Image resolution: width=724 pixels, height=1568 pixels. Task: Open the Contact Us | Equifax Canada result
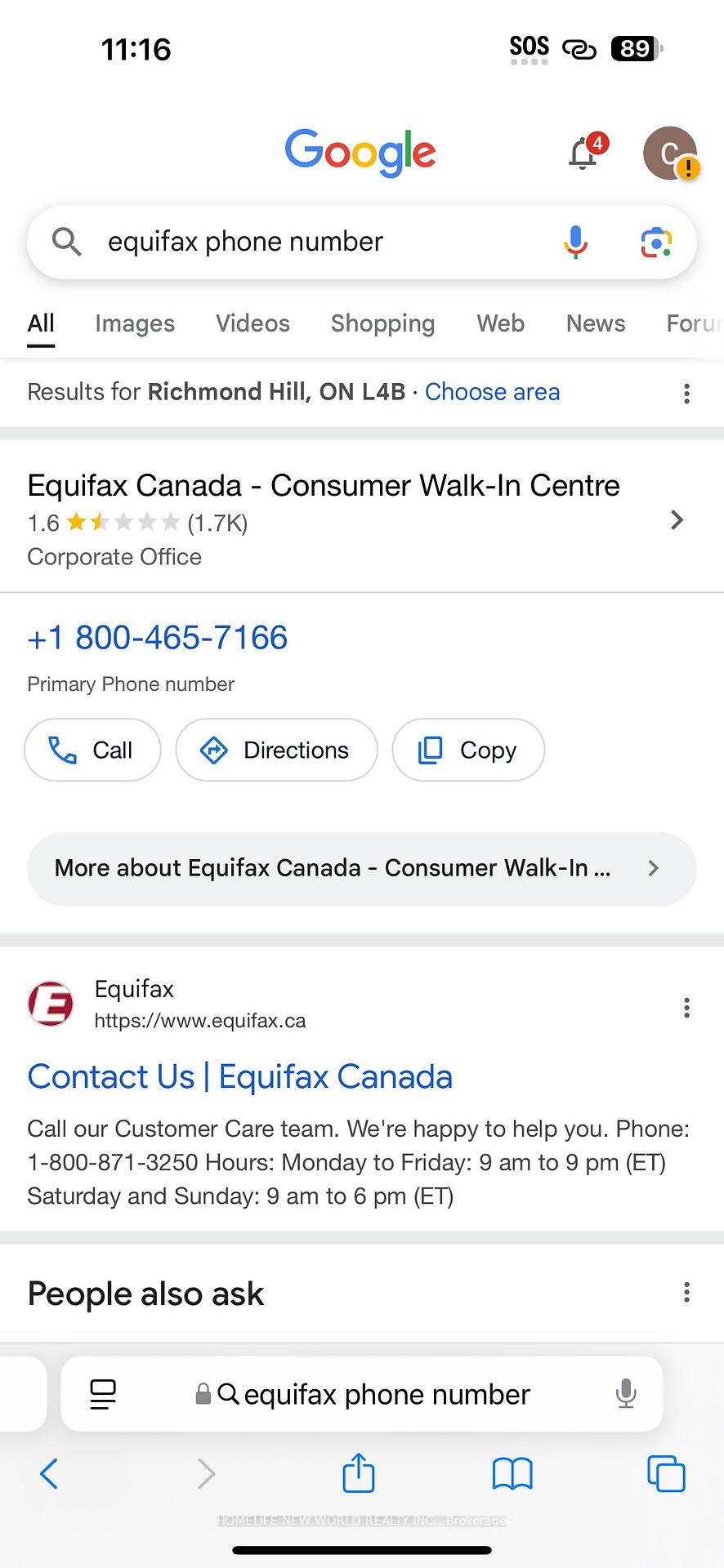239,1077
